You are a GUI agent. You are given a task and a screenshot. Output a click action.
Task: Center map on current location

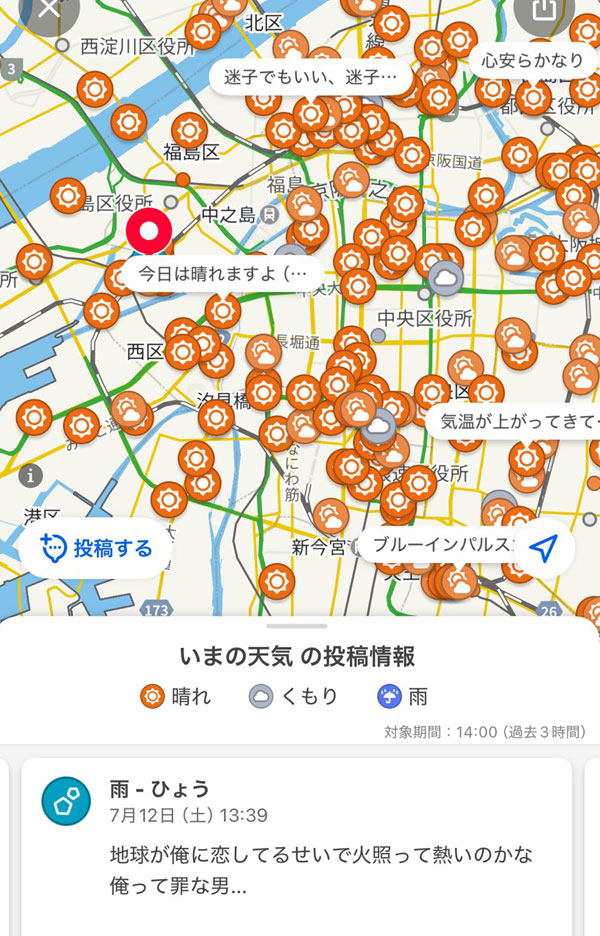coord(543,548)
